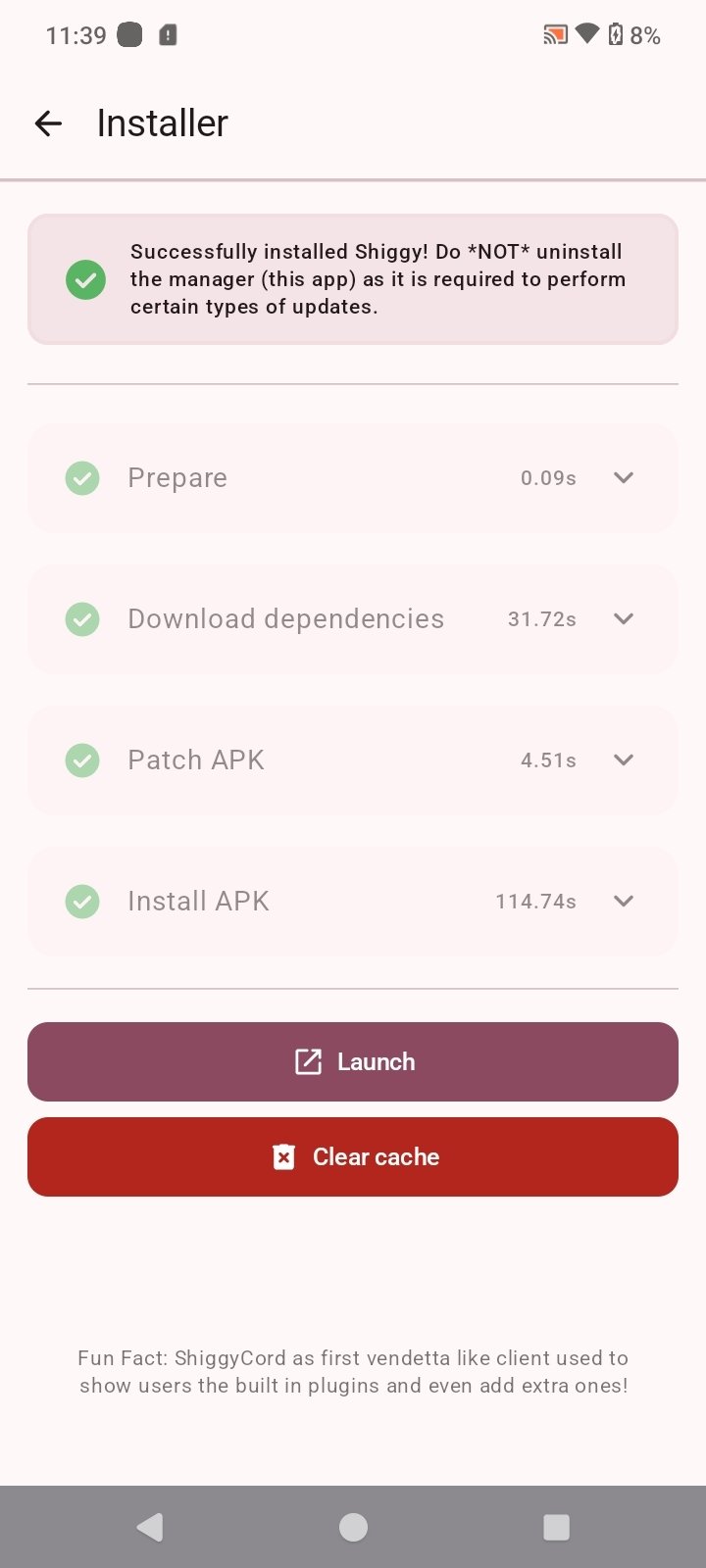Open the recent apps overview
The image size is (706, 1568).
click(556, 1527)
